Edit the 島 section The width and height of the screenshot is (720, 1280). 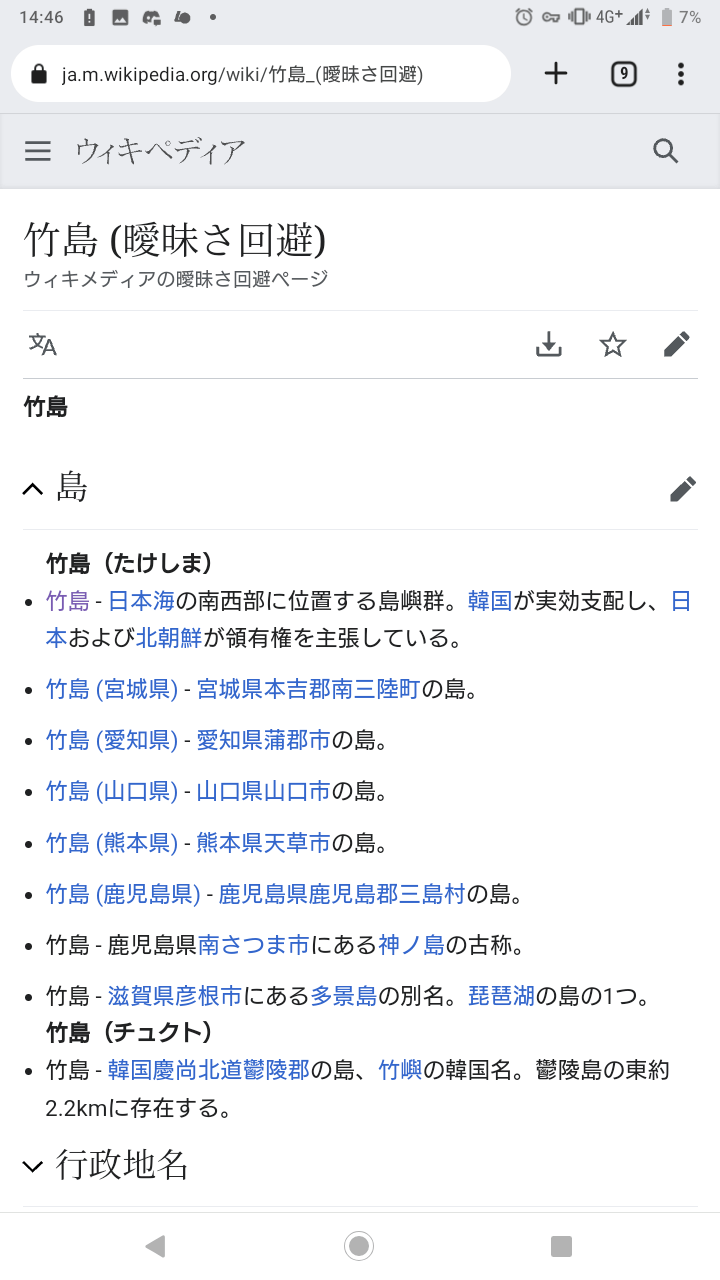[682, 488]
